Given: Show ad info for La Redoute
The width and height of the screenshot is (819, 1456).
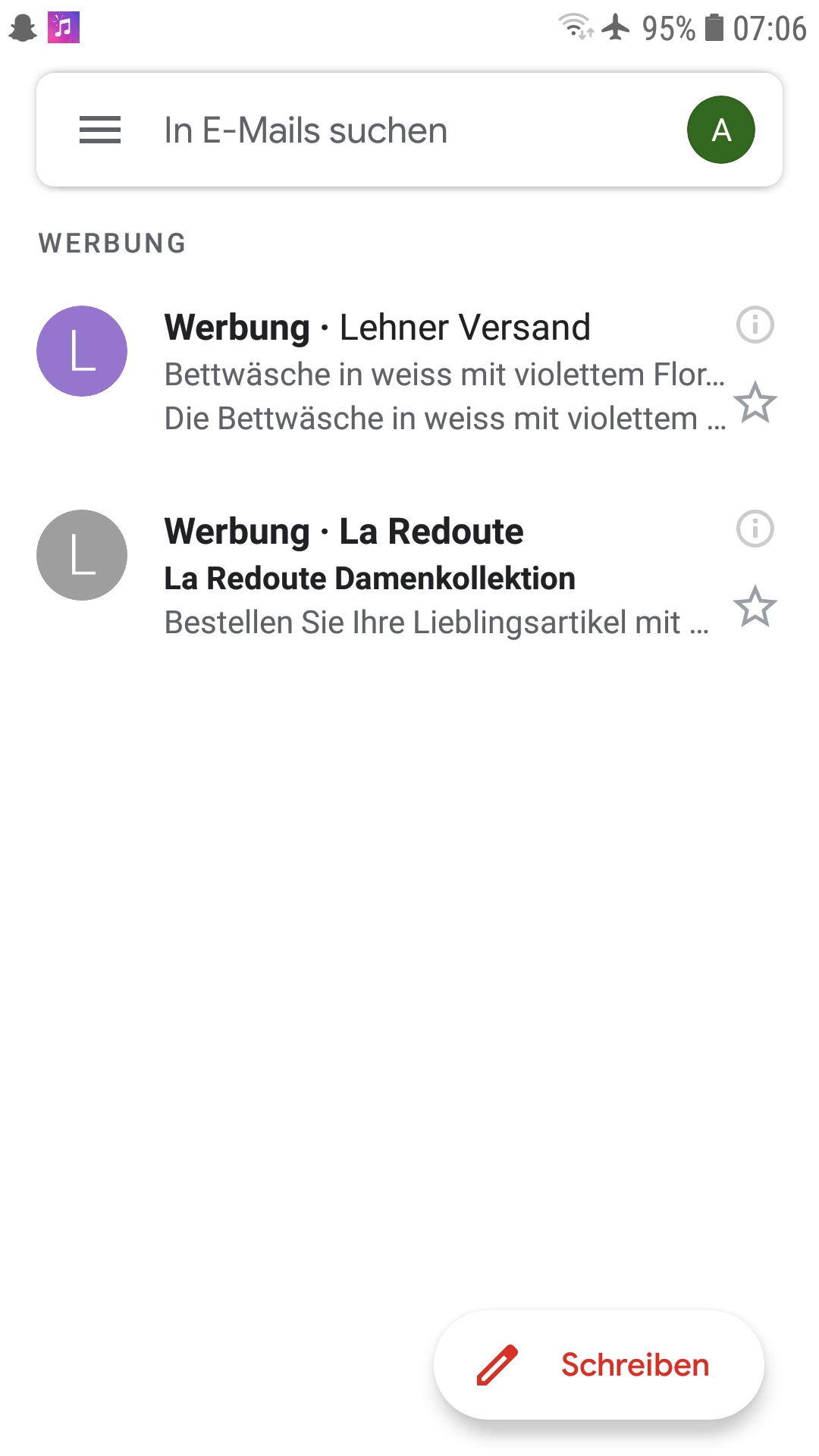Looking at the screenshot, I should (x=755, y=529).
